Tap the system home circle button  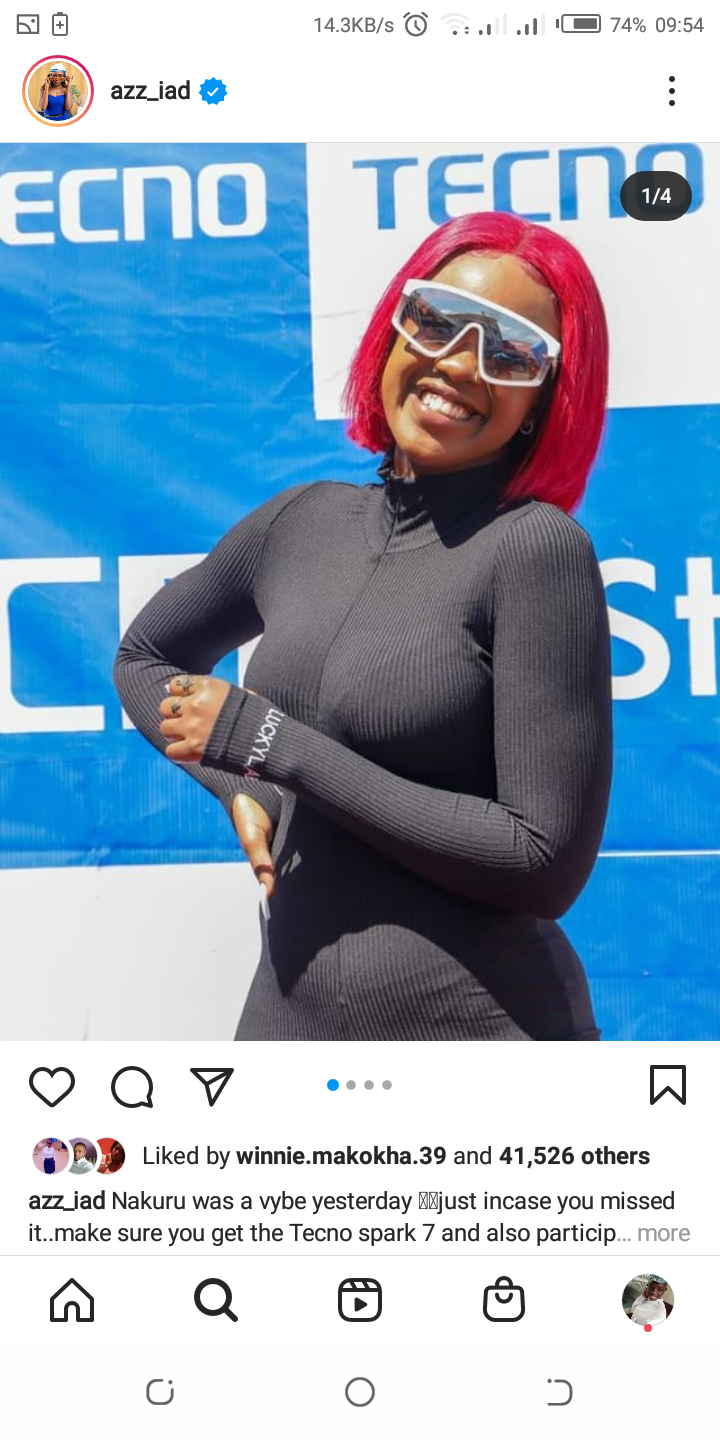pyautogui.click(x=360, y=1391)
